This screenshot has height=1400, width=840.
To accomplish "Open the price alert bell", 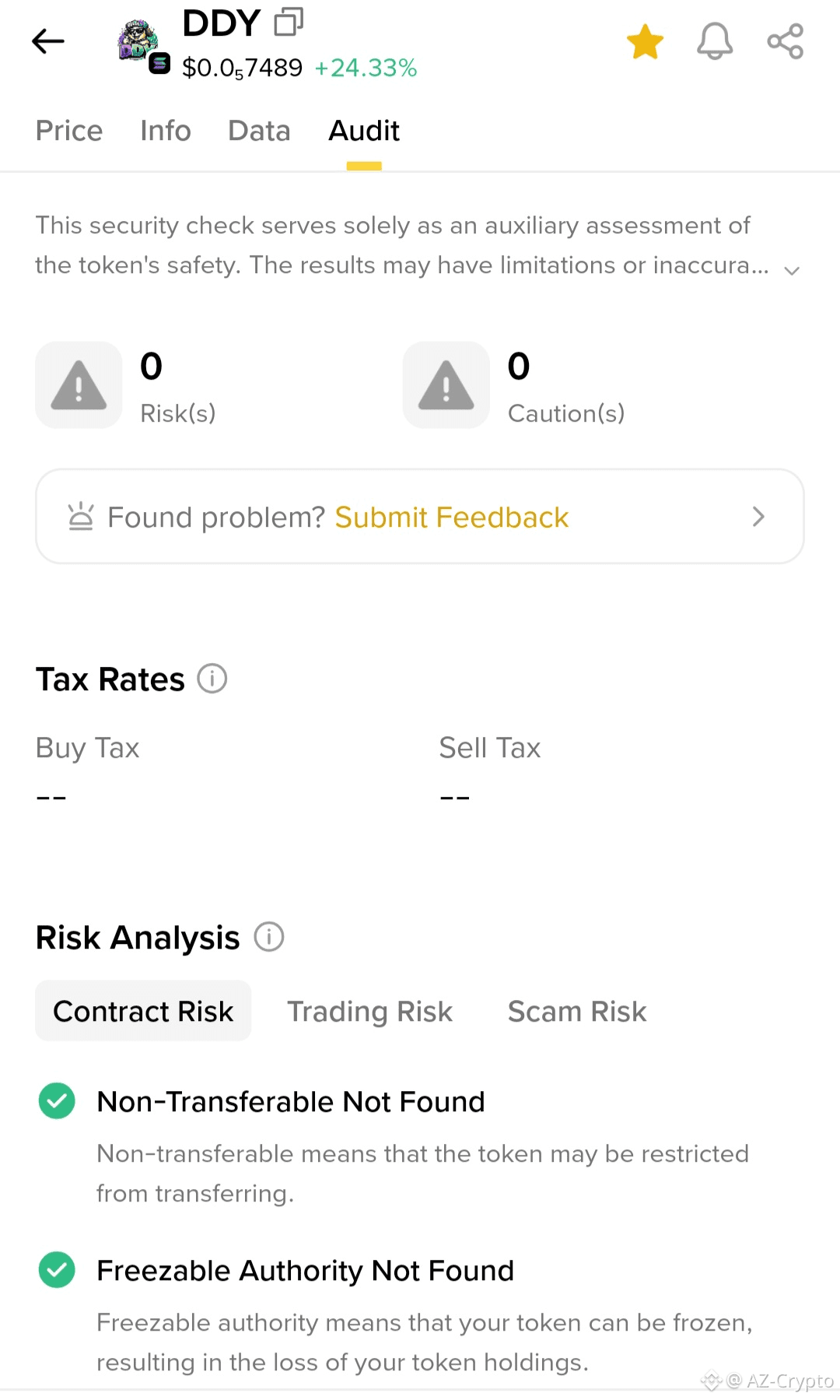I will point(715,41).
